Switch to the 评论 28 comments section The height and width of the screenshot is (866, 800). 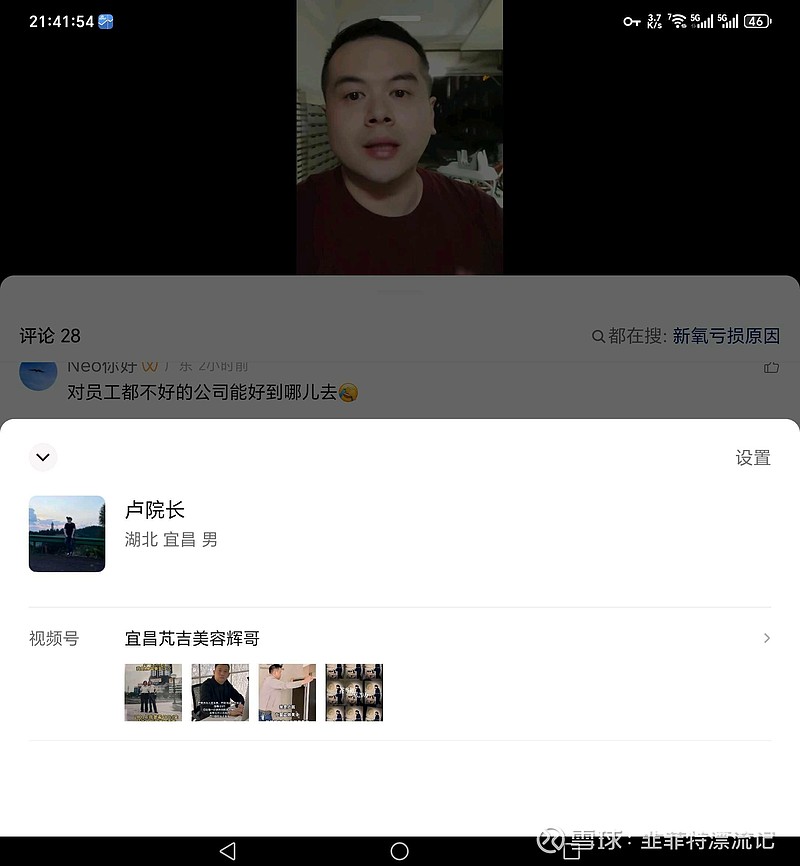coord(49,336)
